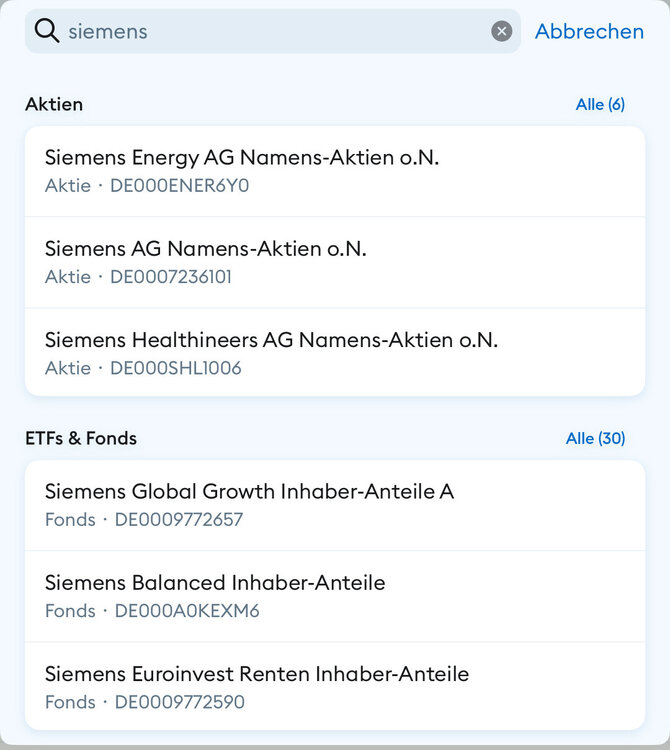Viewport: 670px width, 750px height.
Task: Open Siemens Euroinvest Renten fund
Action: [334, 687]
